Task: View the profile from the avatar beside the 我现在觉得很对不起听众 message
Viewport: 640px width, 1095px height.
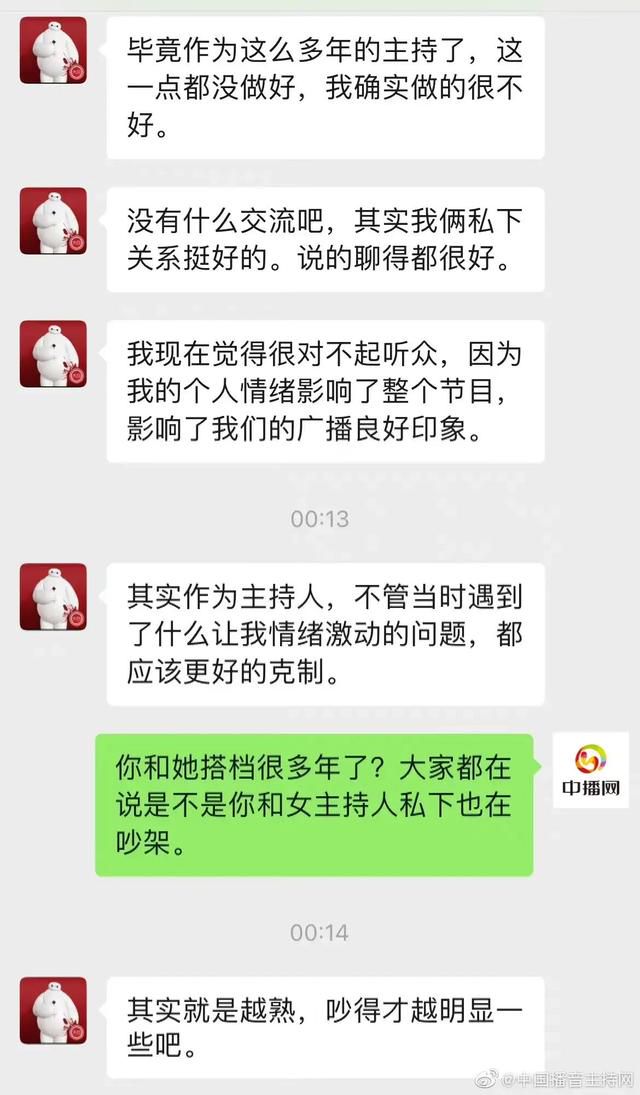Action: pos(53,353)
